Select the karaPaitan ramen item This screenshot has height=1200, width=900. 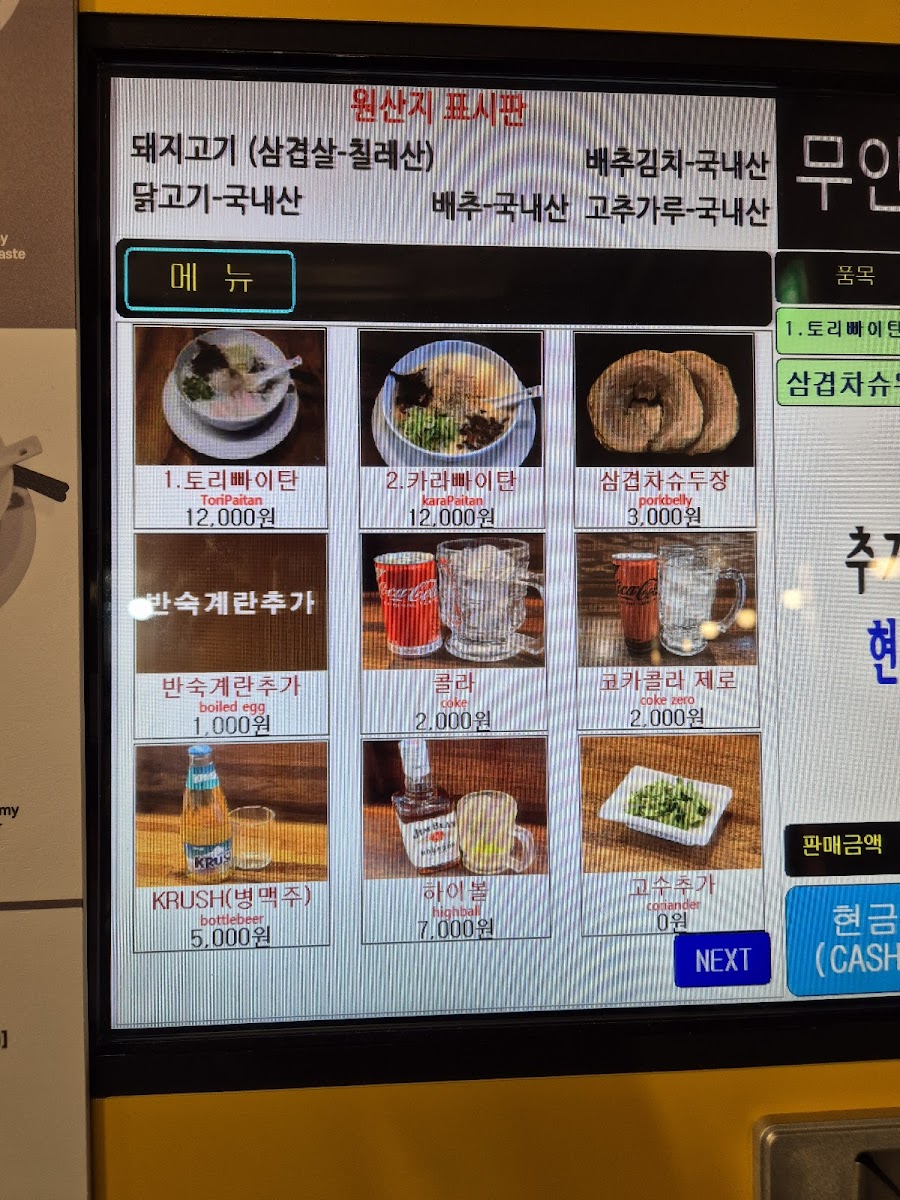(451, 427)
